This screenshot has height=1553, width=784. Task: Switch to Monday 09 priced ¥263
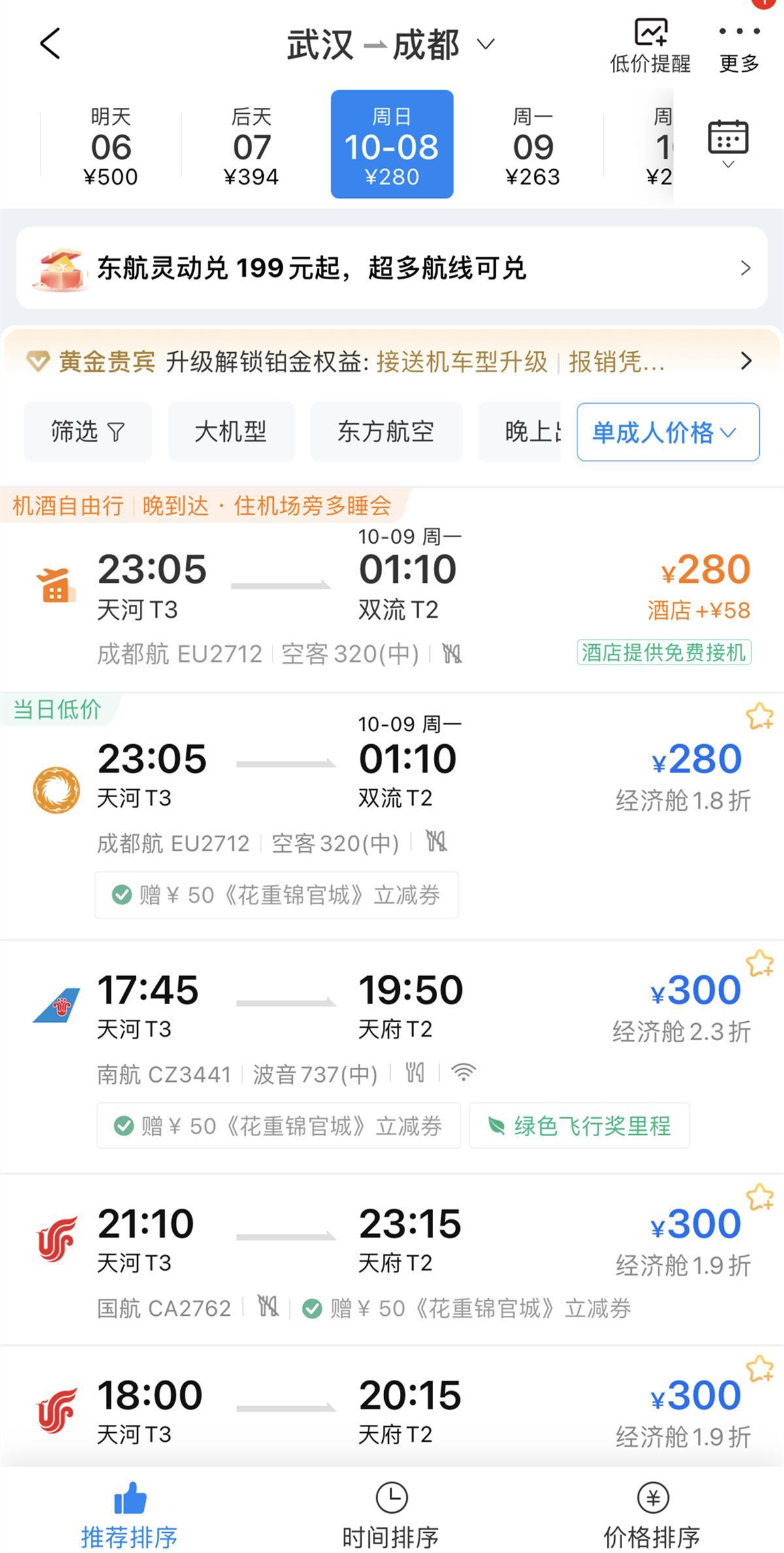[x=532, y=146]
